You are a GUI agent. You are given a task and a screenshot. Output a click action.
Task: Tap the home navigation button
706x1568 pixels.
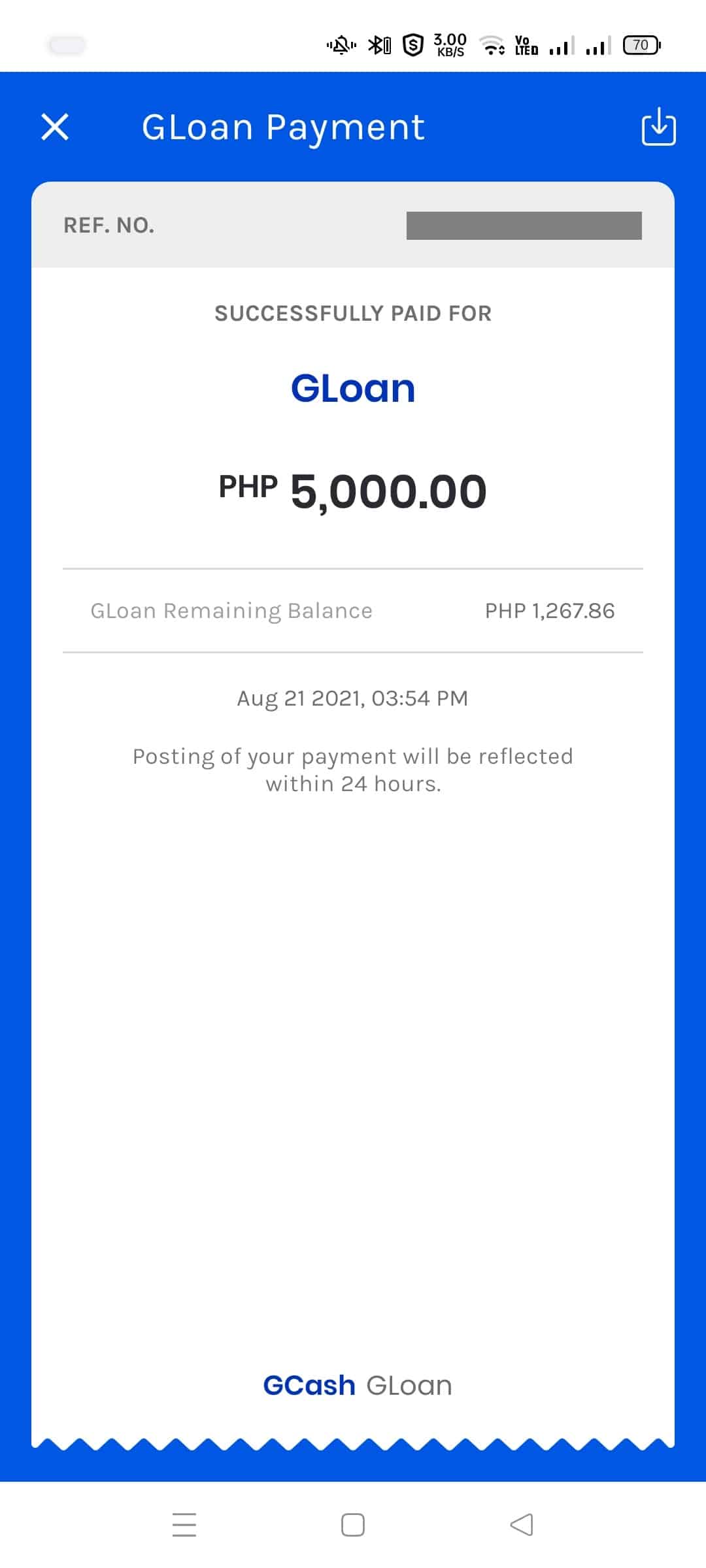(353, 1524)
